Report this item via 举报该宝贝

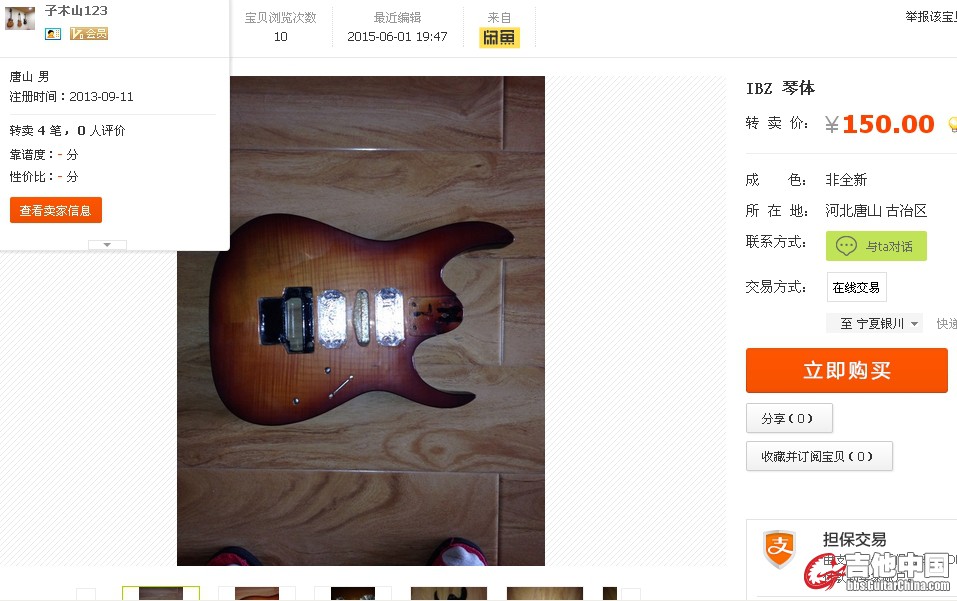point(930,17)
